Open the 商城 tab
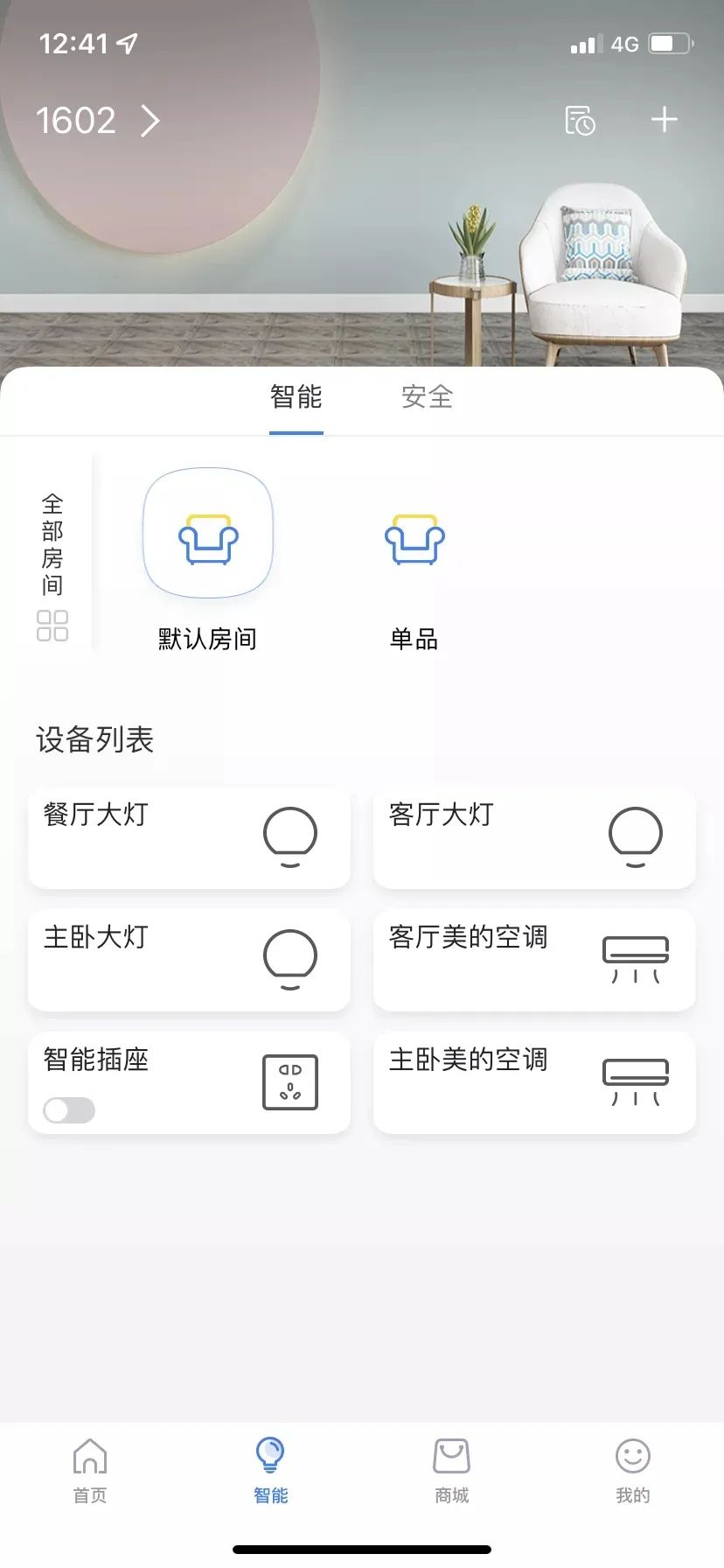Viewport: 724px width, 1568px height. click(452, 1471)
